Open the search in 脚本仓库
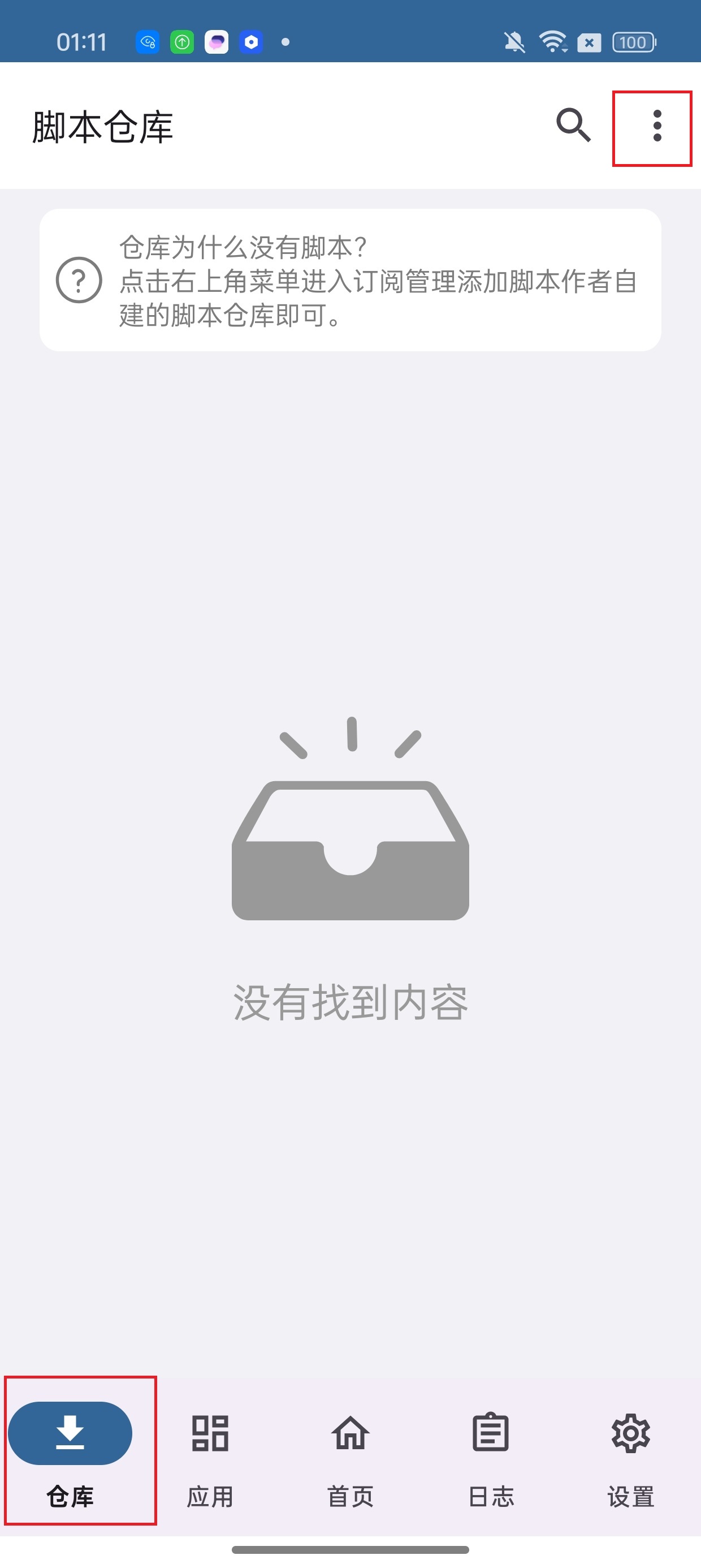The height and width of the screenshot is (1568, 701). (574, 126)
